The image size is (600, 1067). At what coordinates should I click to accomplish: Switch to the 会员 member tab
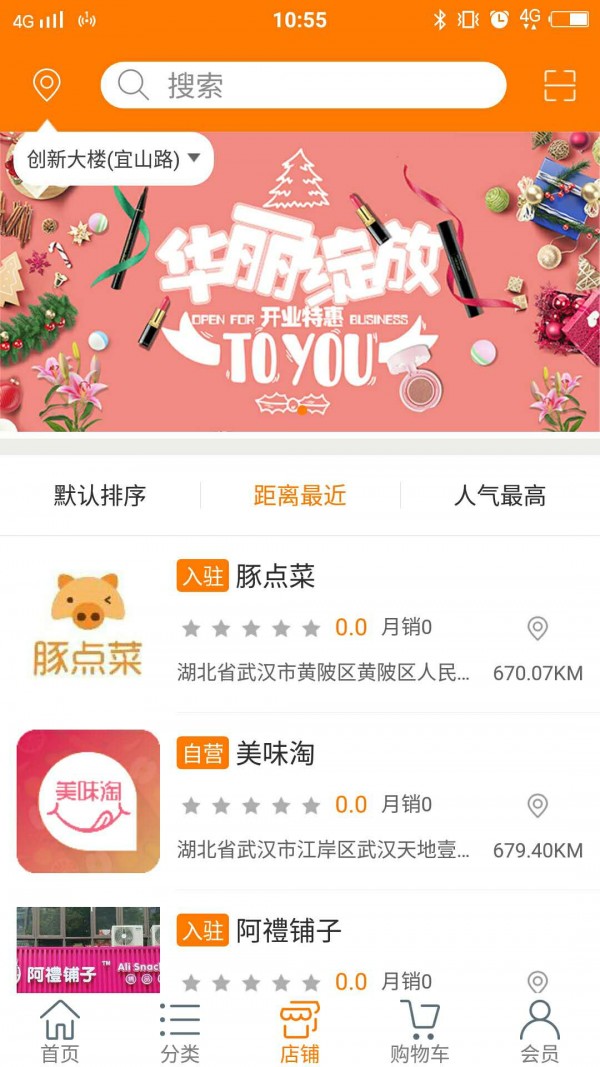coord(539,1031)
